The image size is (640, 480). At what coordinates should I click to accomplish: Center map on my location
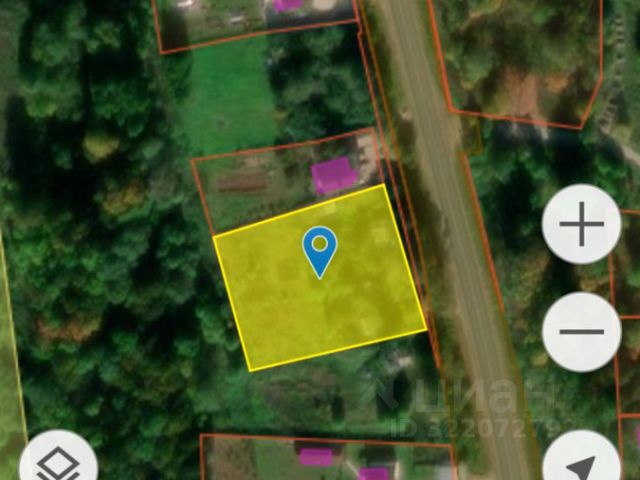coord(580,464)
